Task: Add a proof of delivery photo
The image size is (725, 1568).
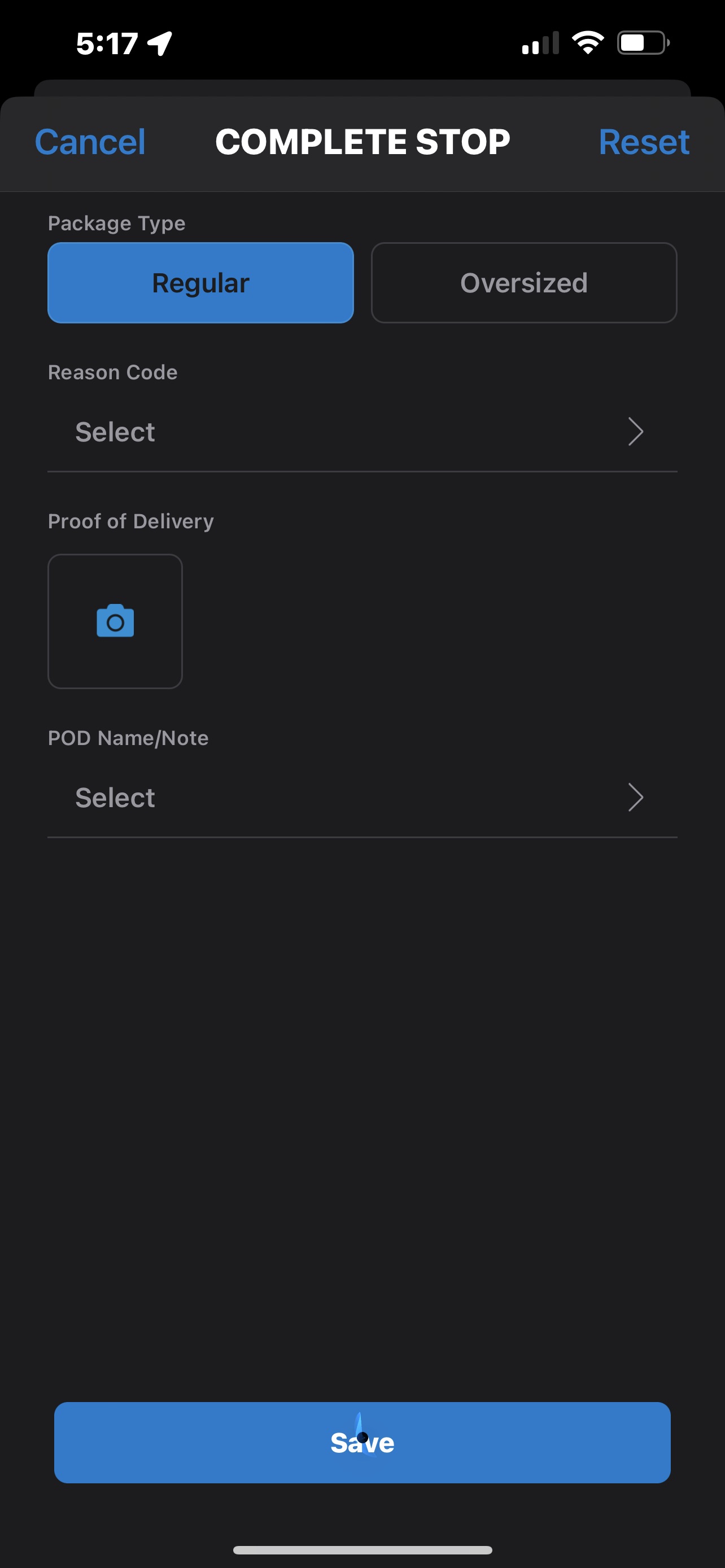Action: (115, 621)
